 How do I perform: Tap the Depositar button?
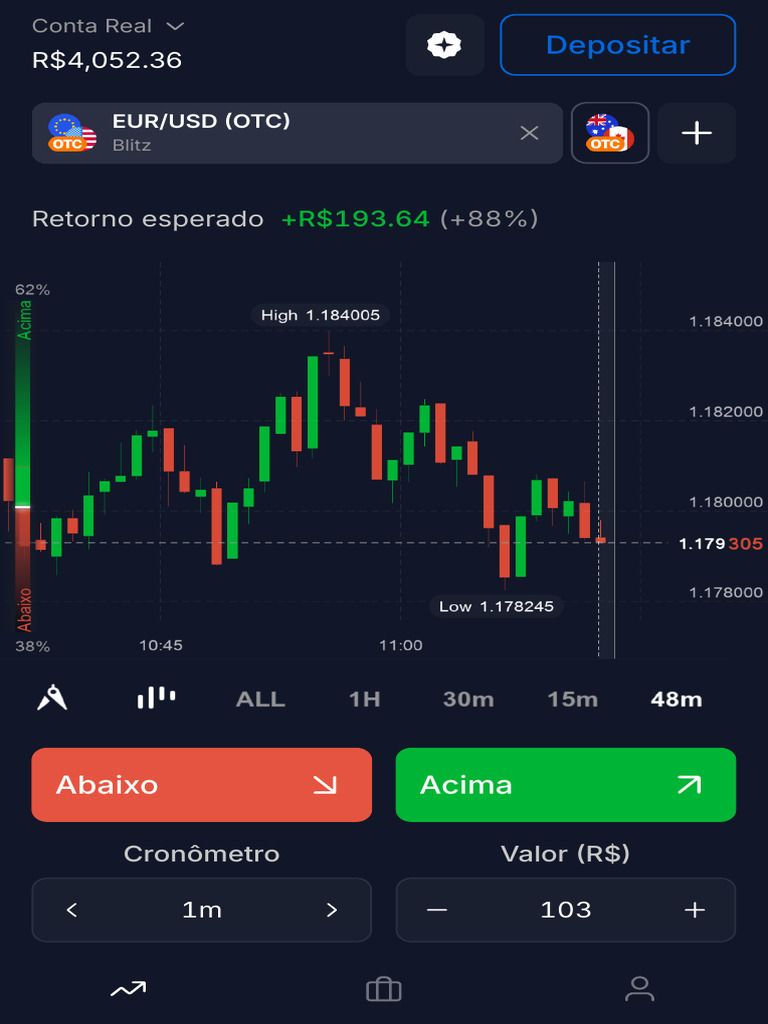[618, 45]
